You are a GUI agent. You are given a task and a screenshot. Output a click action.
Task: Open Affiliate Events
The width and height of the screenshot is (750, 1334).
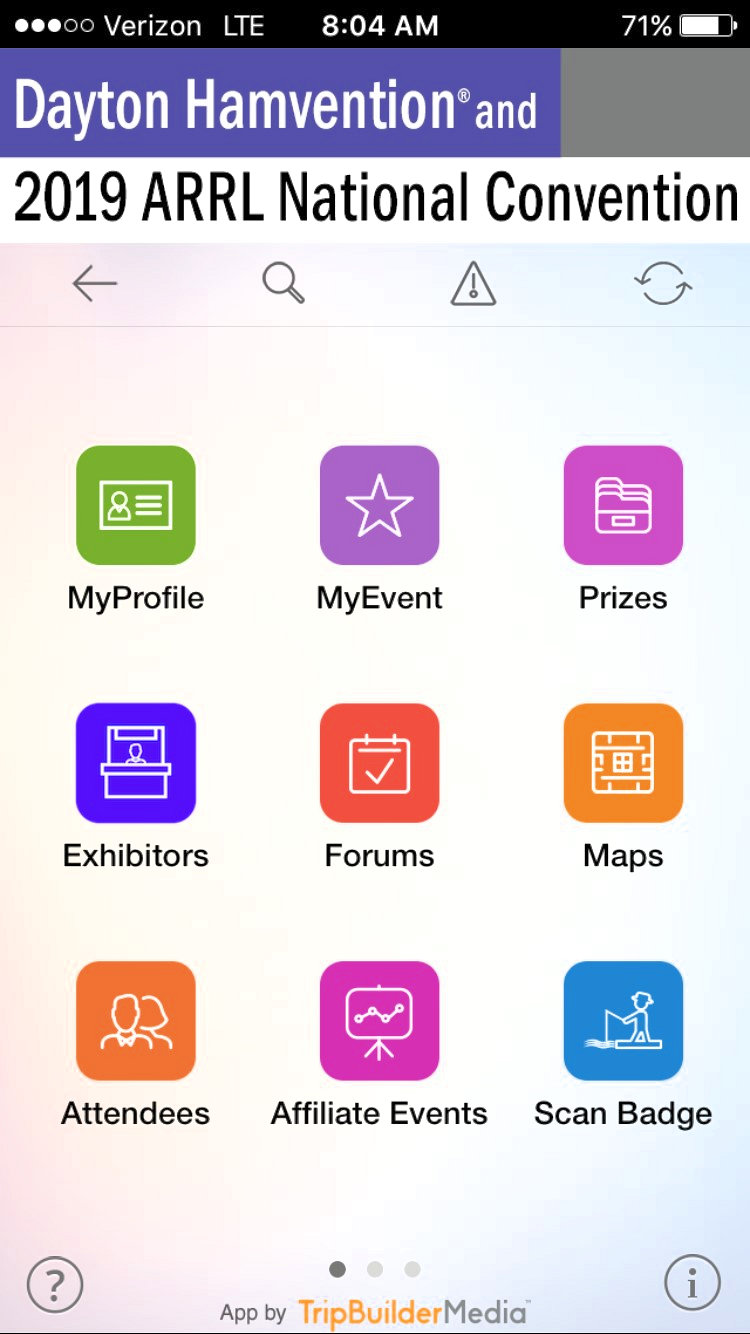pos(379,1021)
